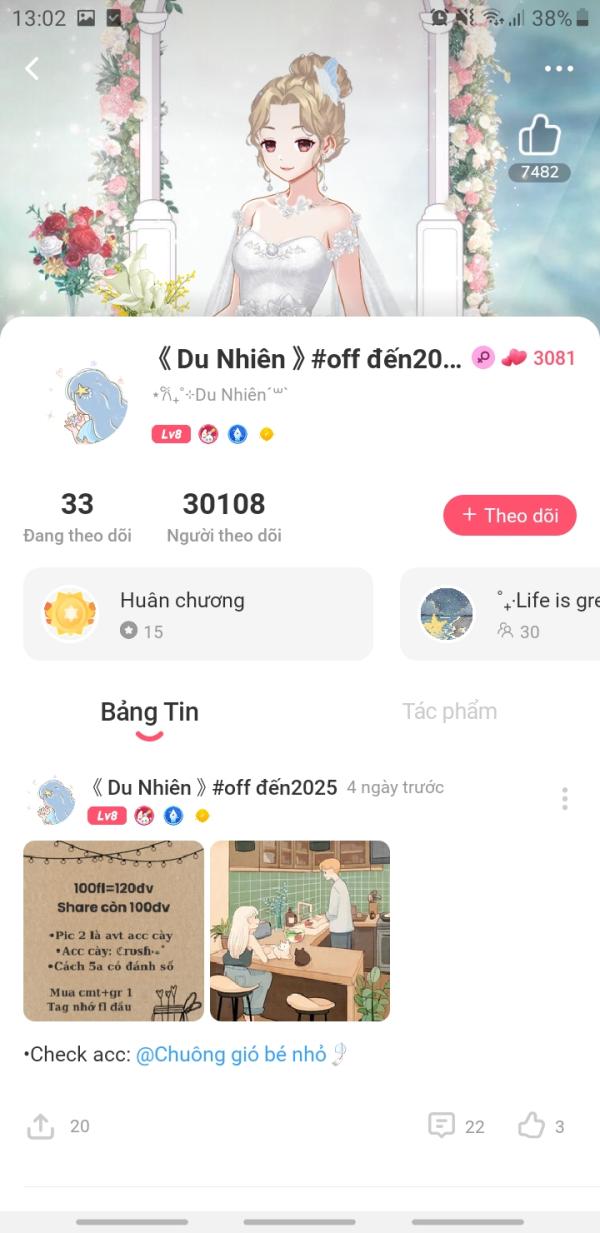View the kitchen illustration post image
600x1233 pixels.
[x=300, y=930]
